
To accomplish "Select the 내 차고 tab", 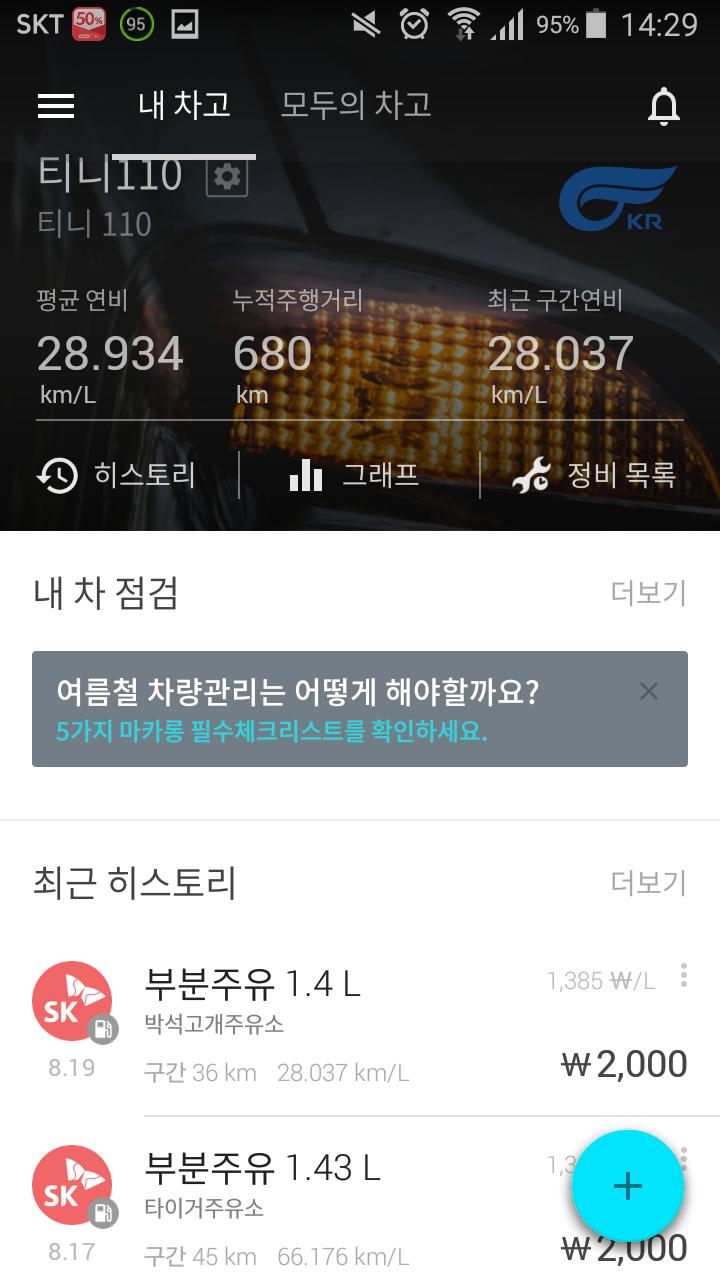I will click(x=184, y=105).
